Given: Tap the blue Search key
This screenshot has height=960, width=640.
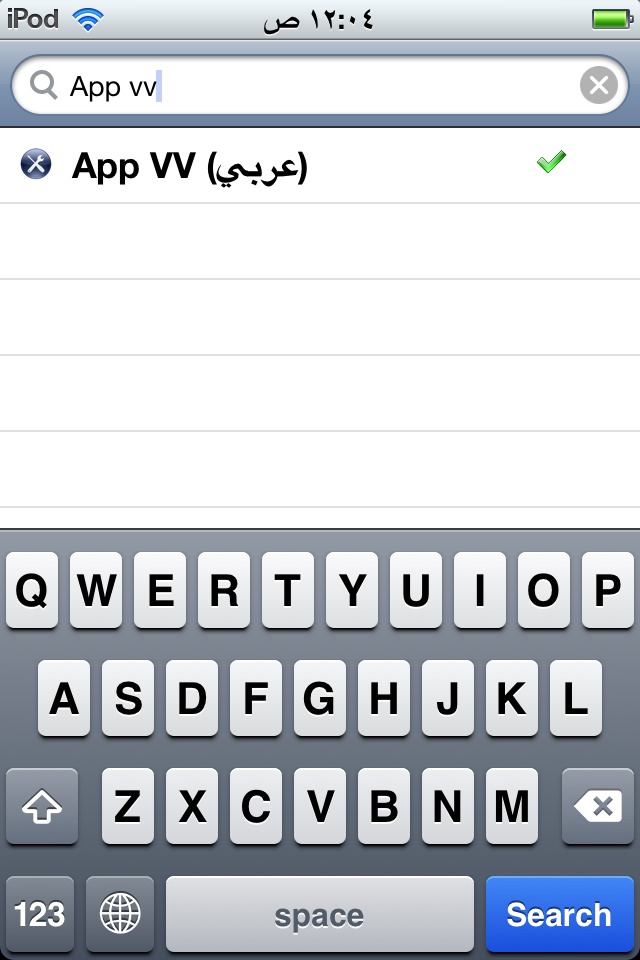Looking at the screenshot, I should click(559, 914).
